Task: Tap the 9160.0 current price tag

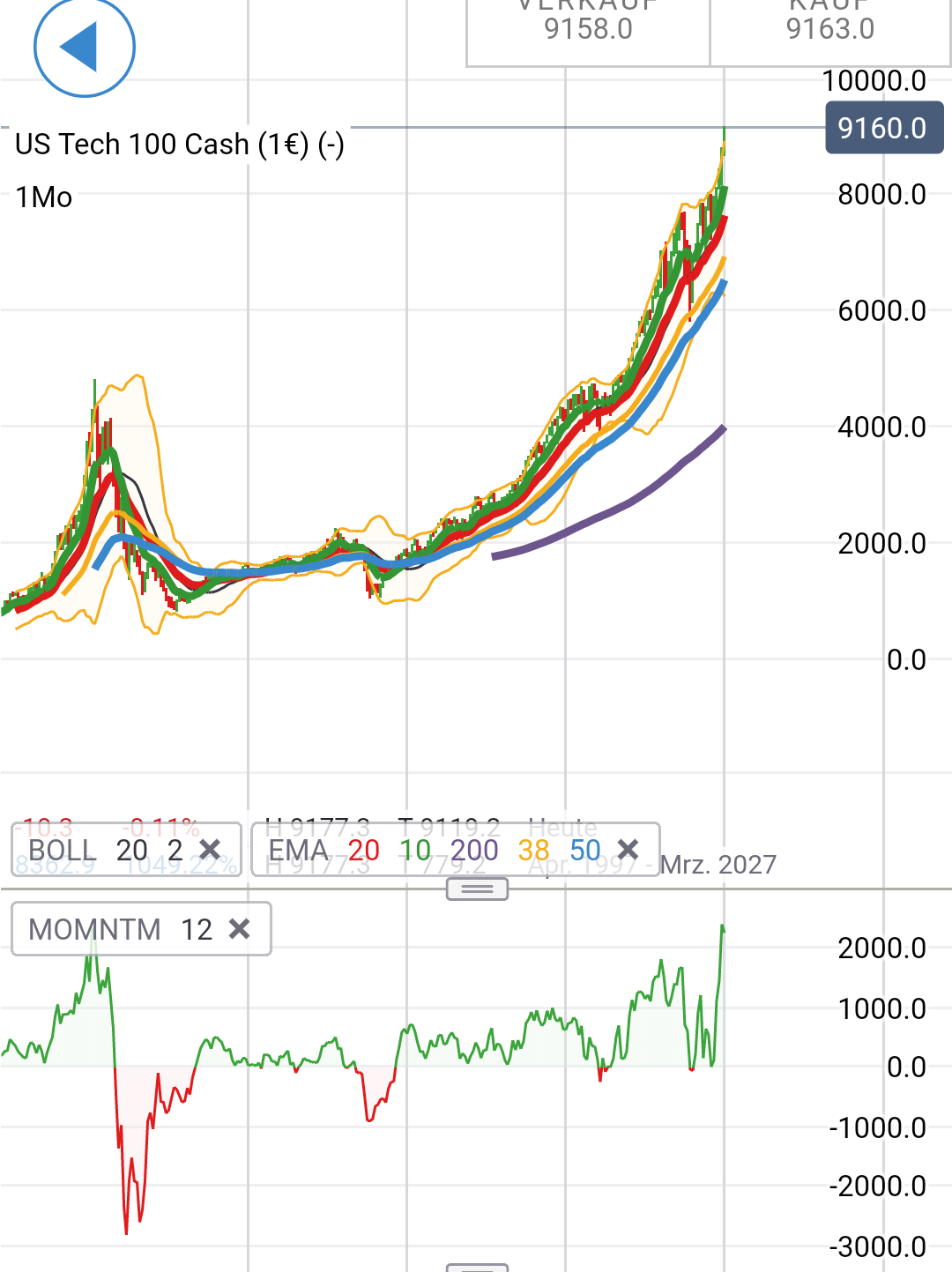Action: tap(883, 128)
